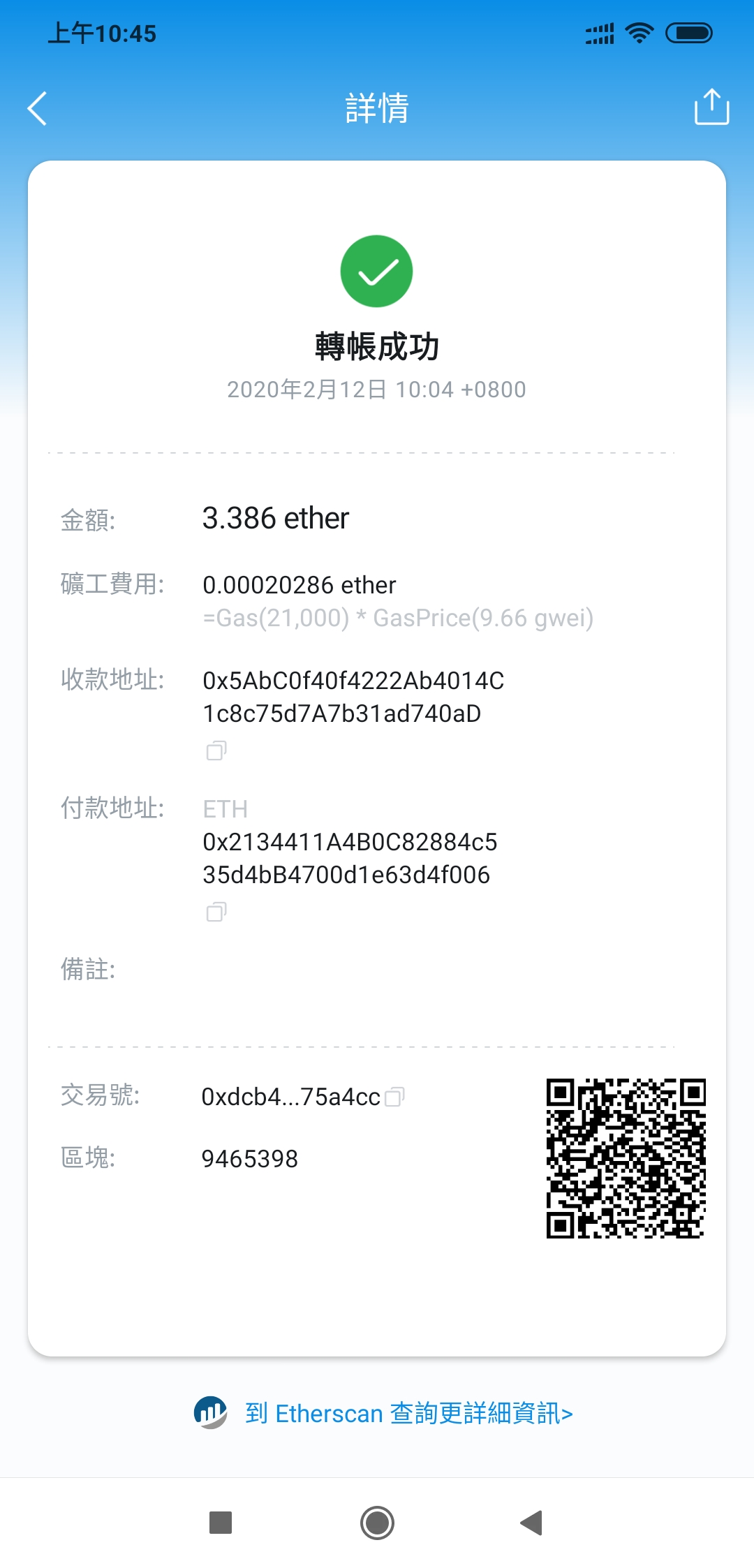Copy the receiving address 0x5AbC0f40

click(x=216, y=750)
